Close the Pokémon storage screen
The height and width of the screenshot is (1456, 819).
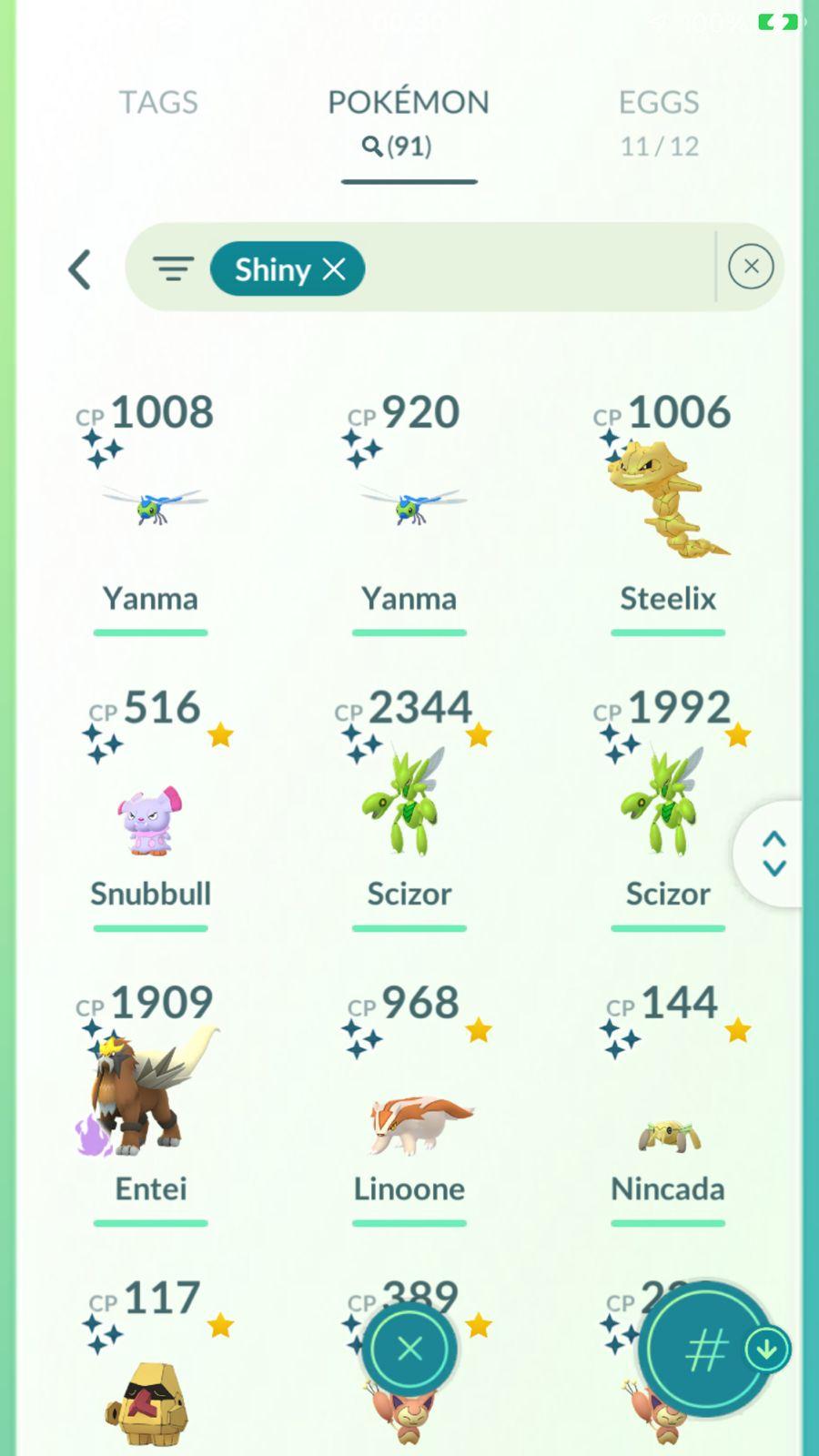[x=409, y=1349]
